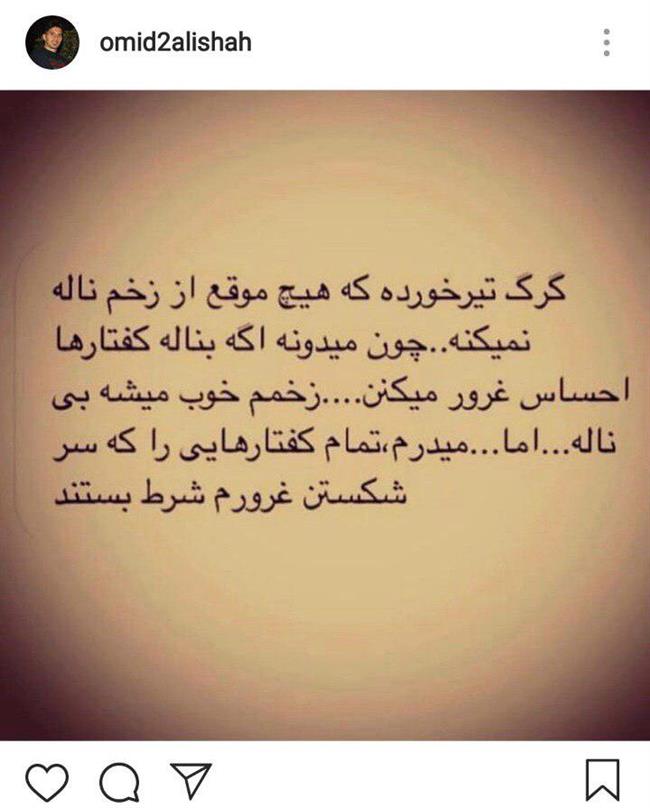Bookmark this post
This screenshot has height=808, width=650.
coord(602,779)
